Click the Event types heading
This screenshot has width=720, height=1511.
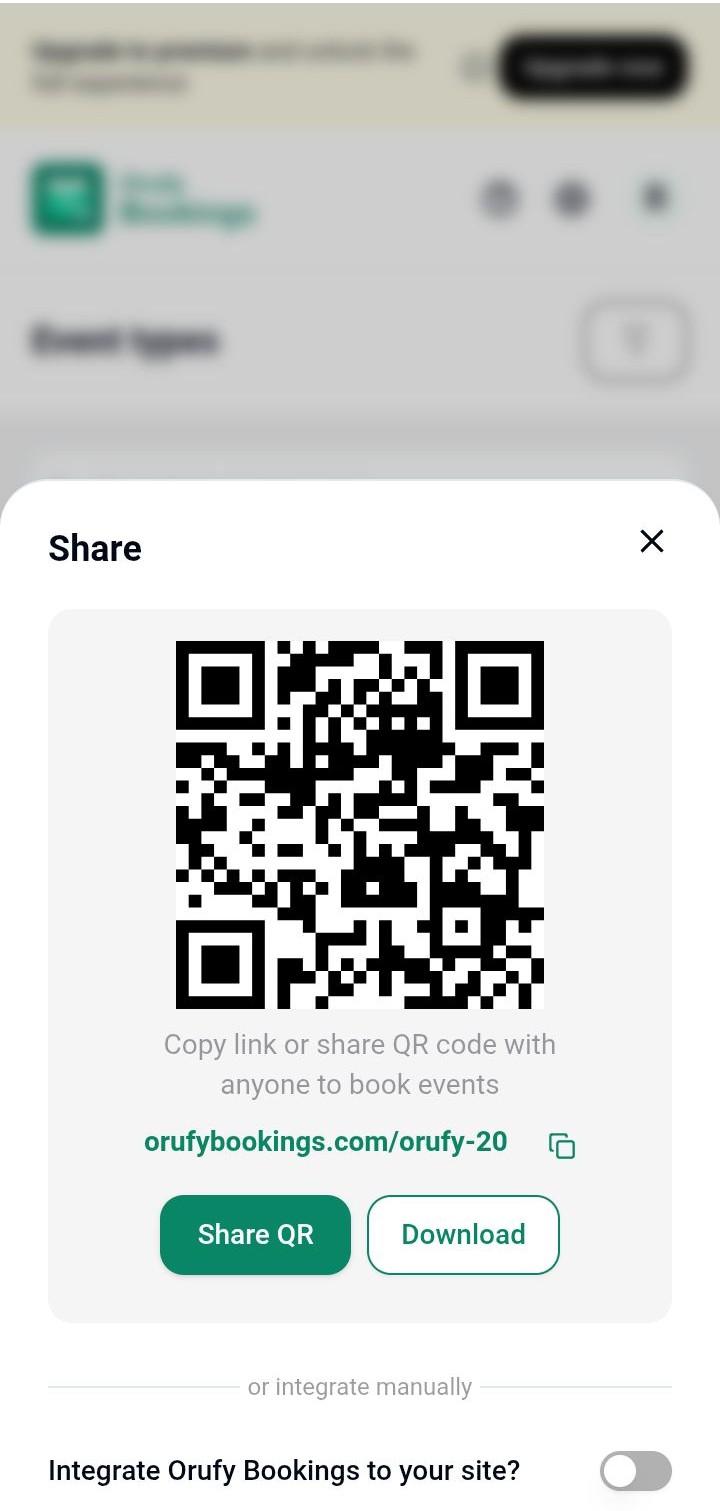pos(125,340)
